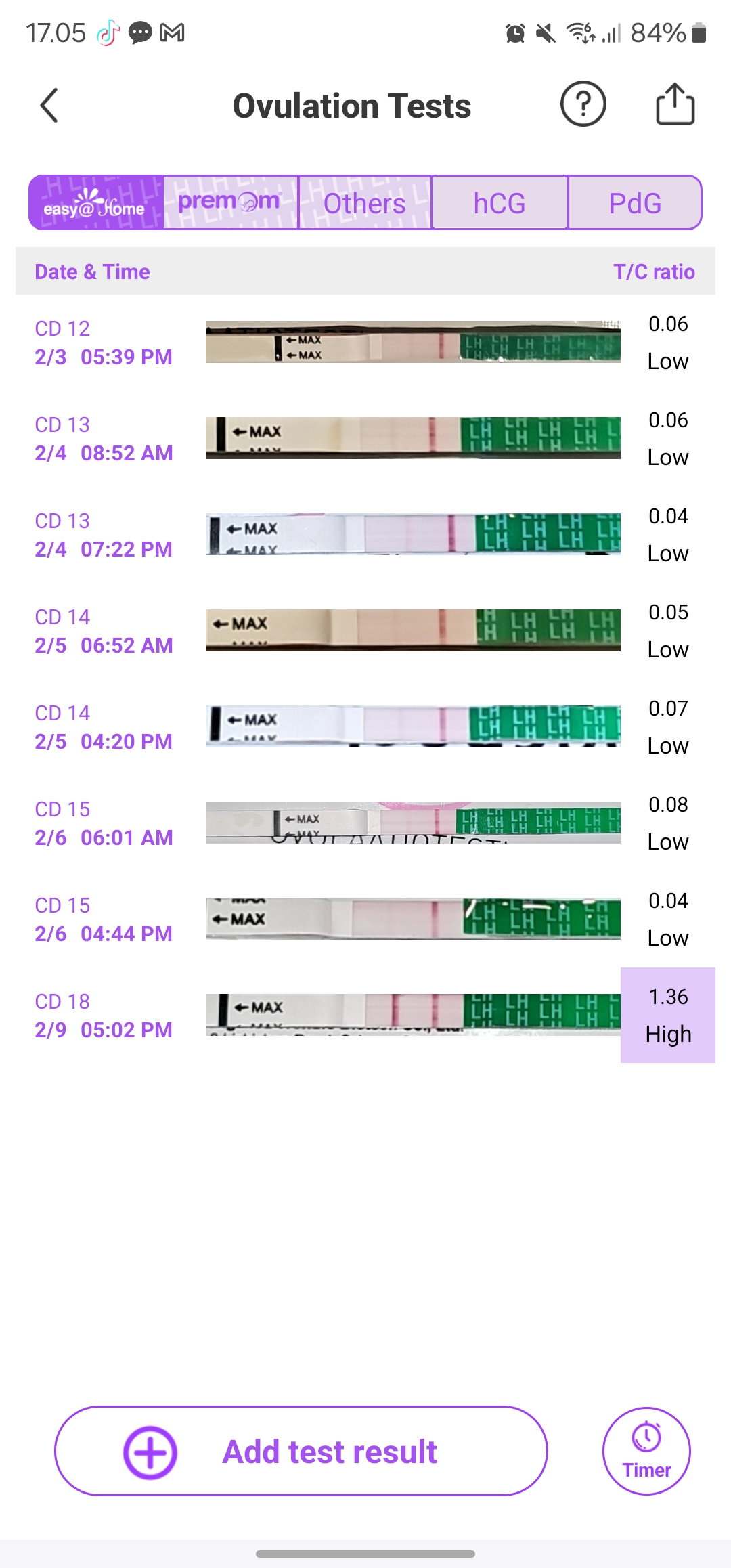Share the ovulation test results
The height and width of the screenshot is (1568, 731).
click(675, 104)
